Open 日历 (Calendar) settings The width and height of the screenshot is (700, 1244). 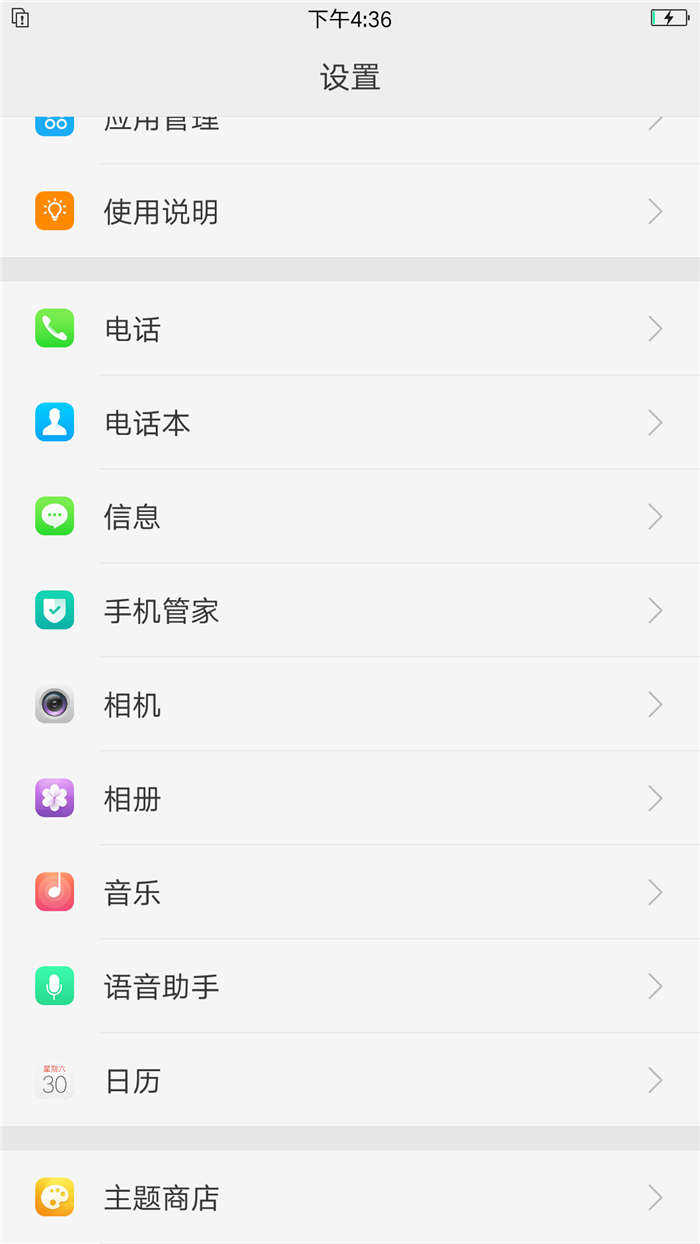pos(132,1081)
